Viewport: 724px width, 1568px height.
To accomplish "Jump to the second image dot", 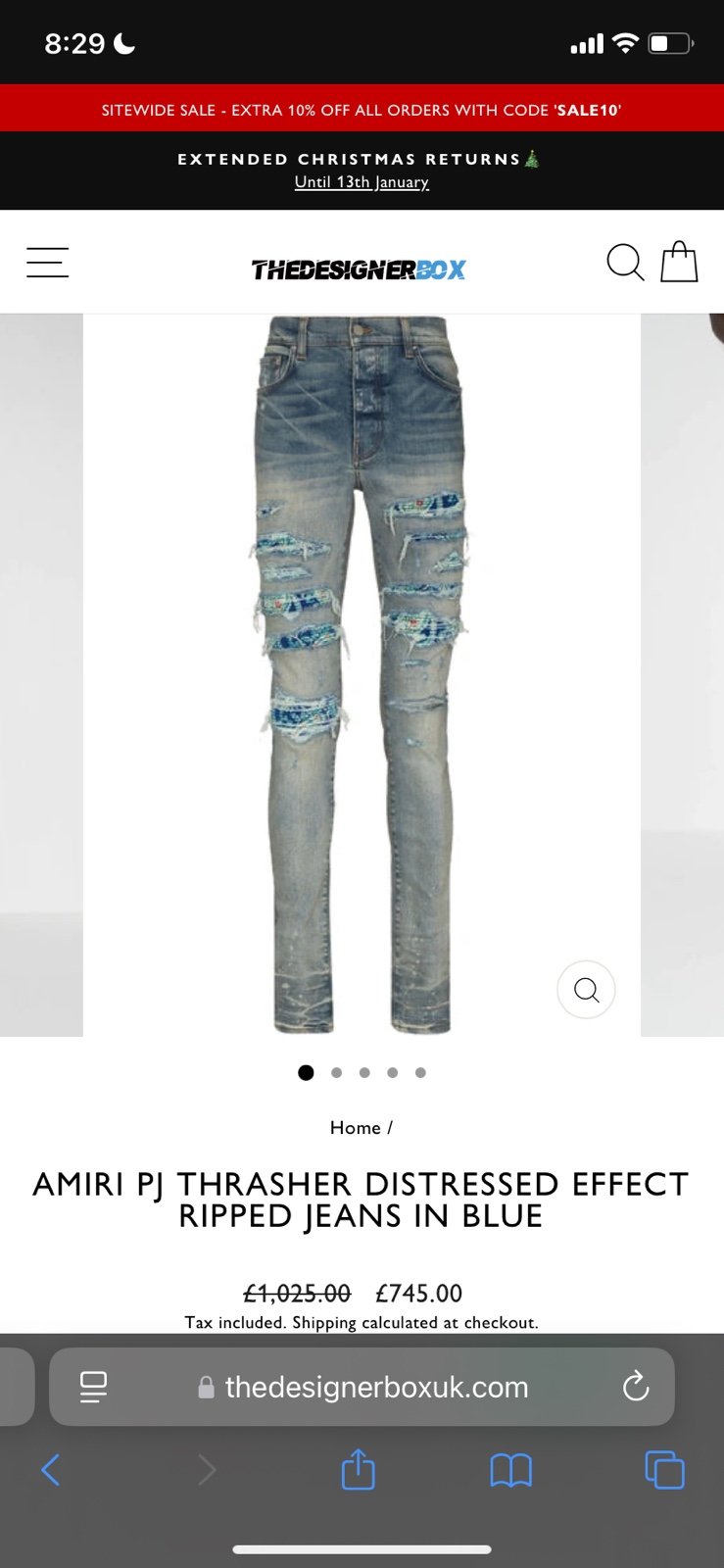I will click(x=336, y=1073).
